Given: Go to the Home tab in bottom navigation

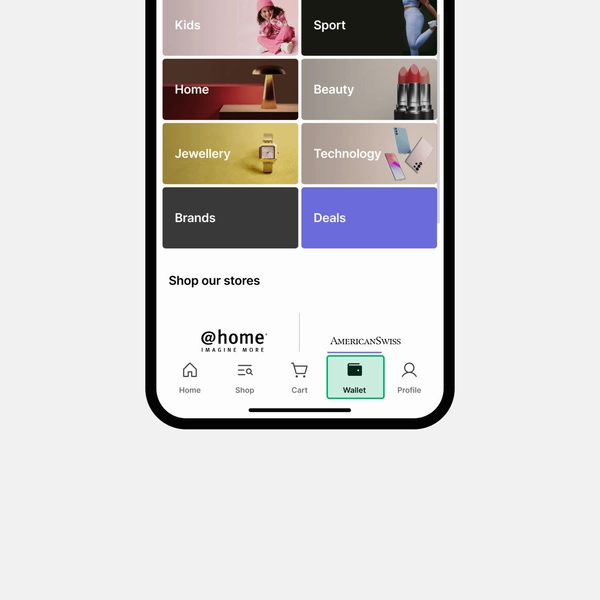Looking at the screenshot, I should (190, 377).
